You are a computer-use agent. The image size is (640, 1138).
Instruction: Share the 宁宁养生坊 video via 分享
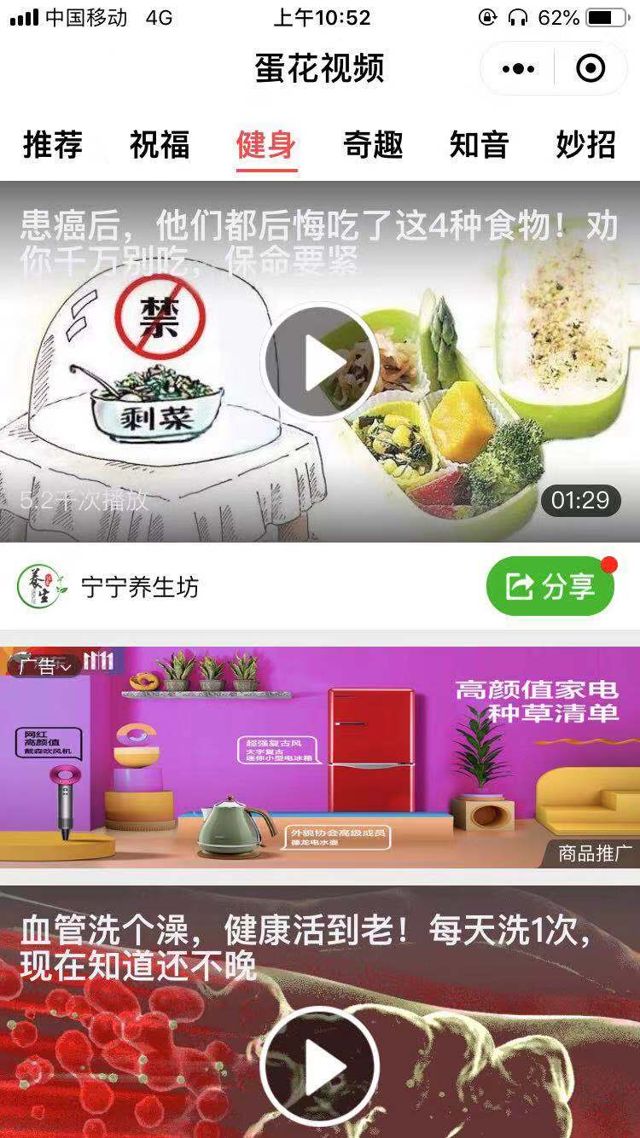point(550,587)
